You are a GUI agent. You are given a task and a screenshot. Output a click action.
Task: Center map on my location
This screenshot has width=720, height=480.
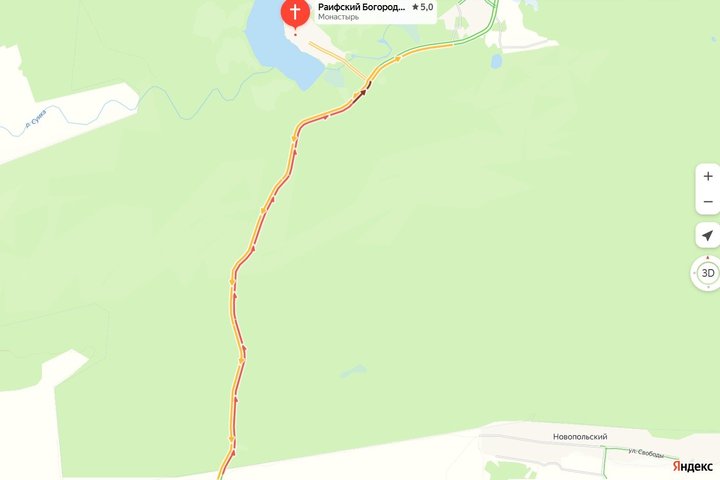click(707, 236)
